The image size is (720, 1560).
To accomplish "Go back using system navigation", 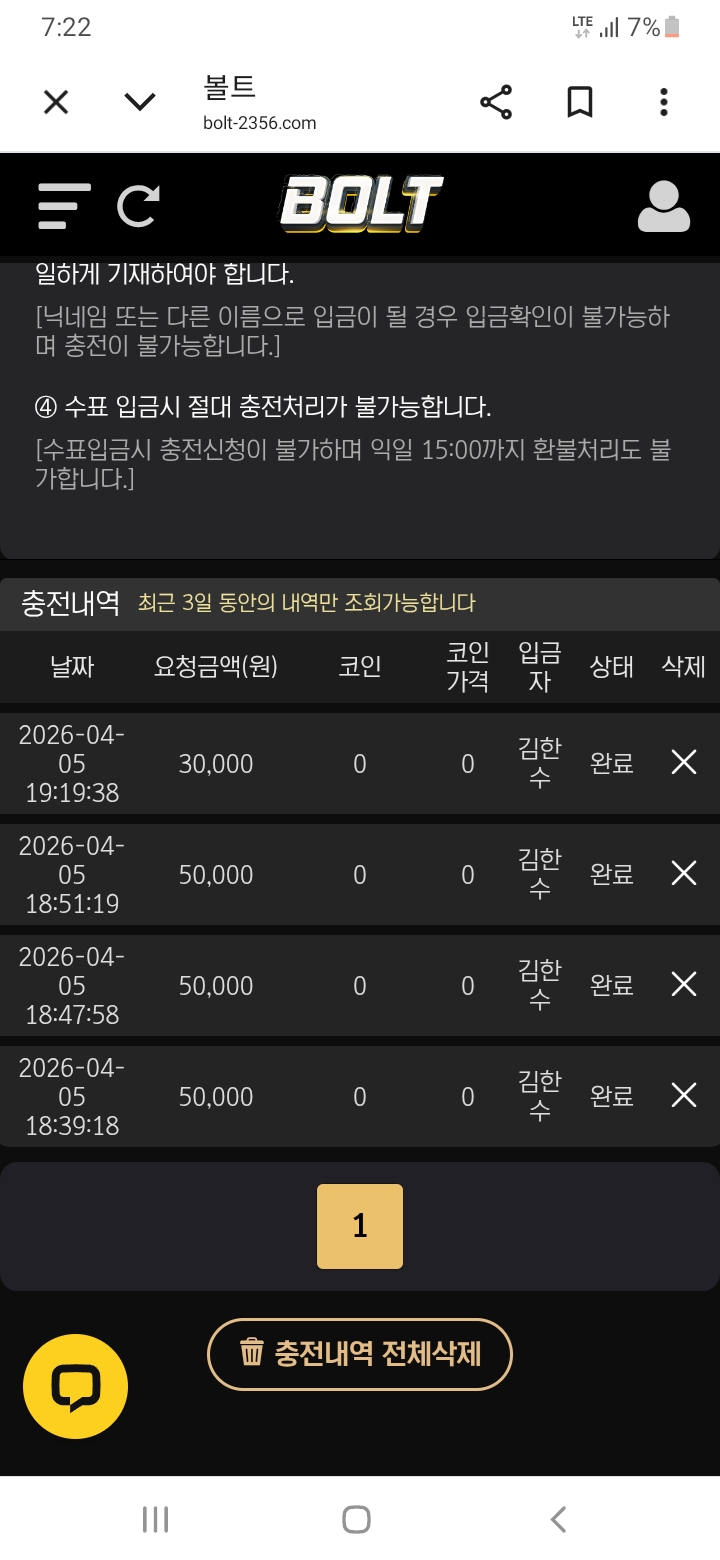I will pyautogui.click(x=558, y=1520).
